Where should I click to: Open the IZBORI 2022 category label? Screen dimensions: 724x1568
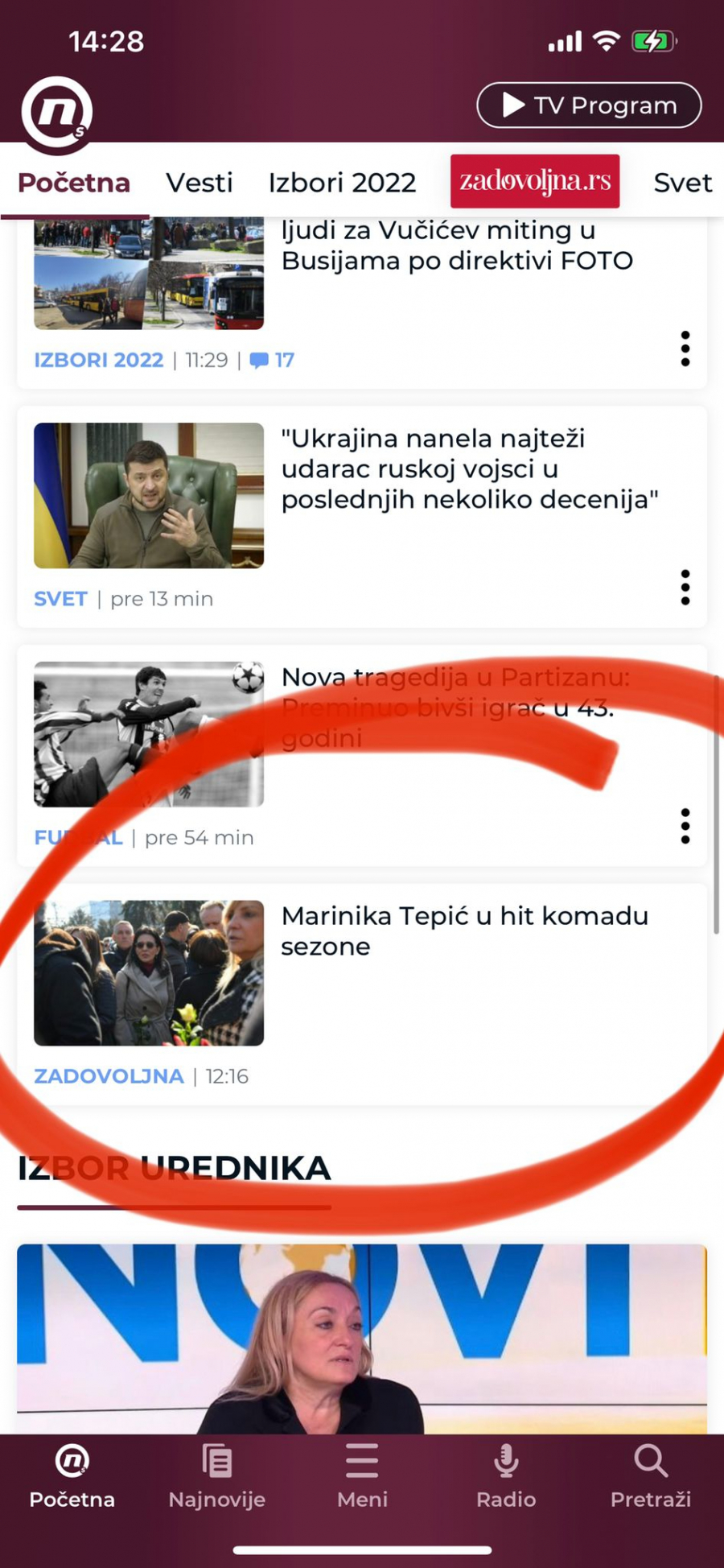point(98,360)
